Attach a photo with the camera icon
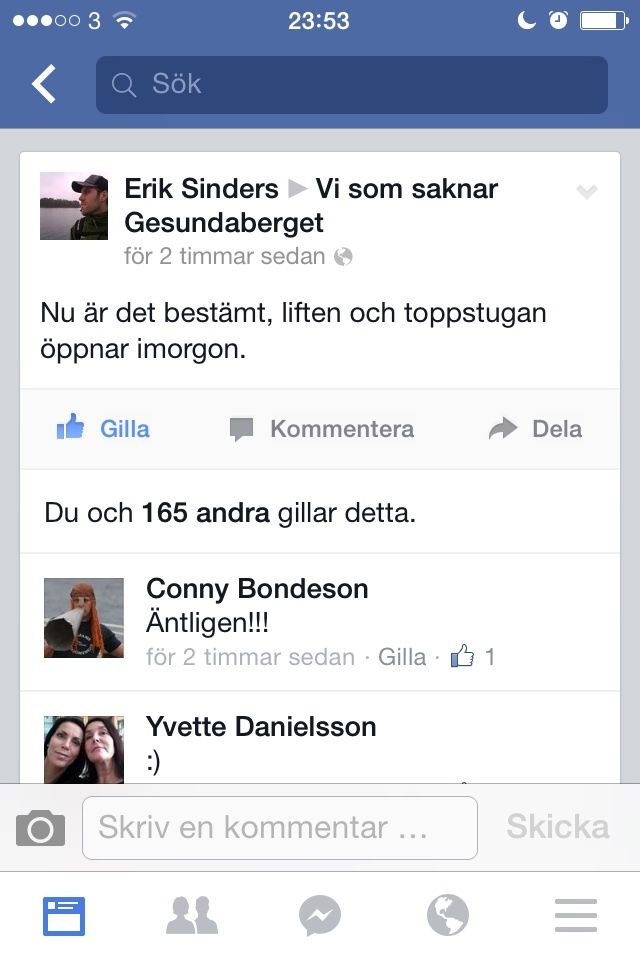Screen dimensions: 640x960 pos(40,828)
